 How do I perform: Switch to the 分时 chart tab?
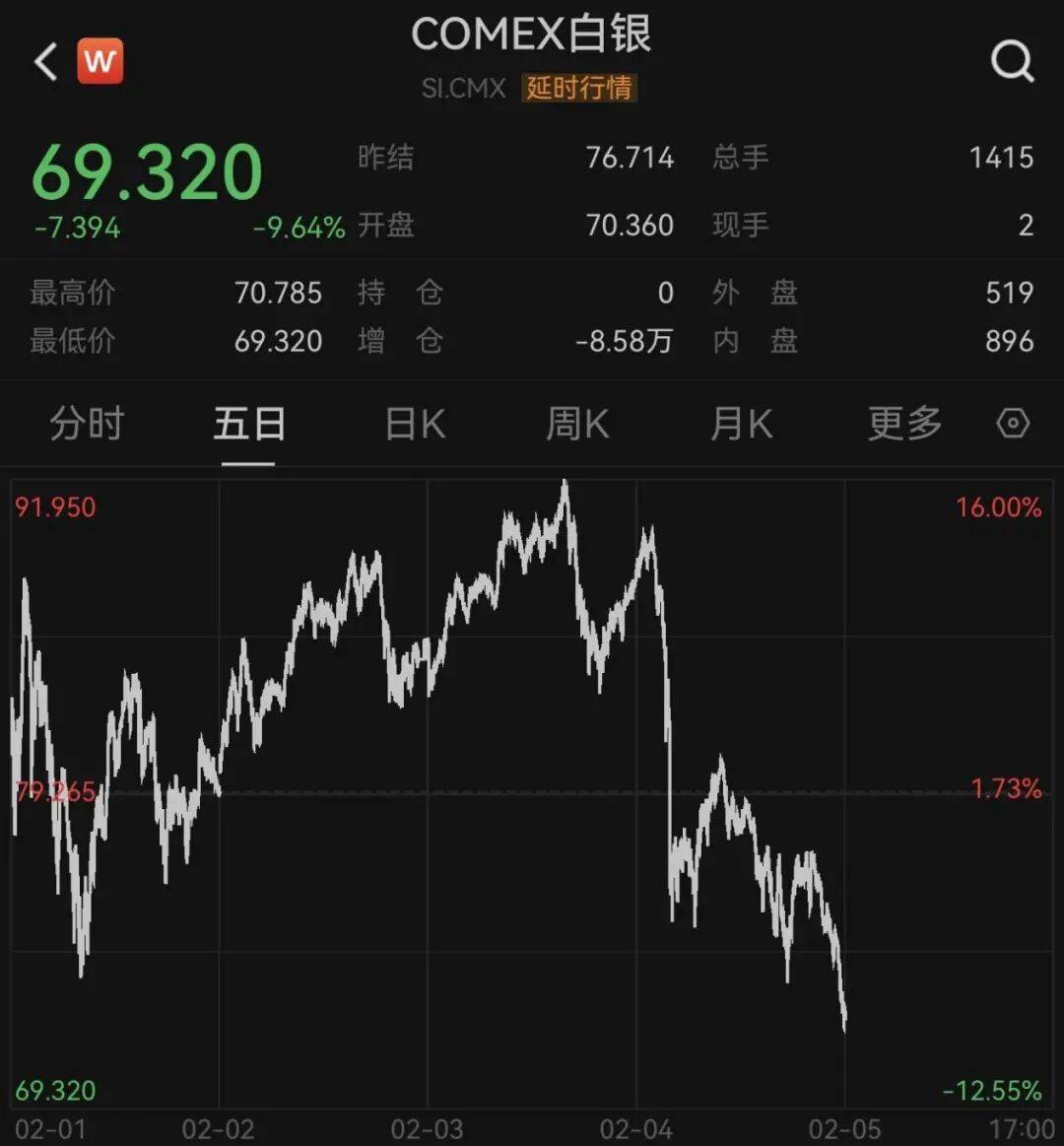coord(87,425)
